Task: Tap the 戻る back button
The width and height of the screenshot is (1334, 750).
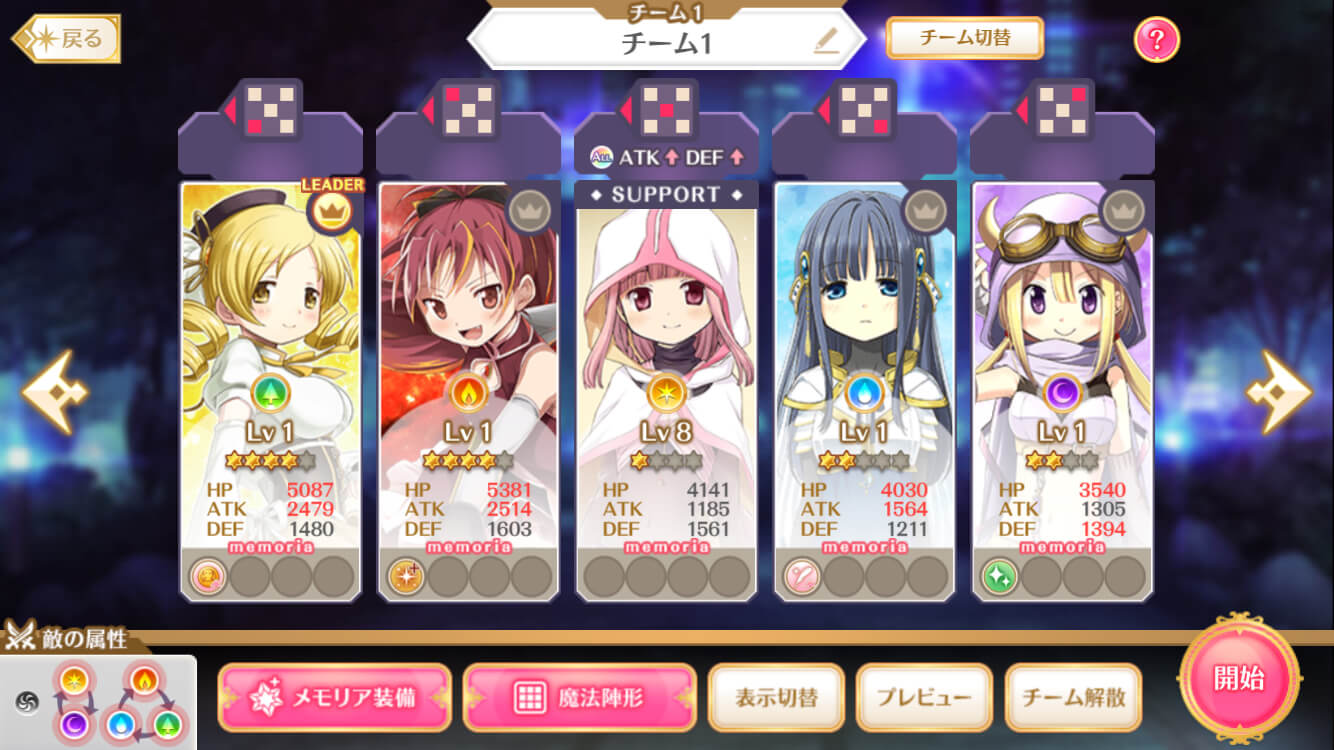Action: 68,39
